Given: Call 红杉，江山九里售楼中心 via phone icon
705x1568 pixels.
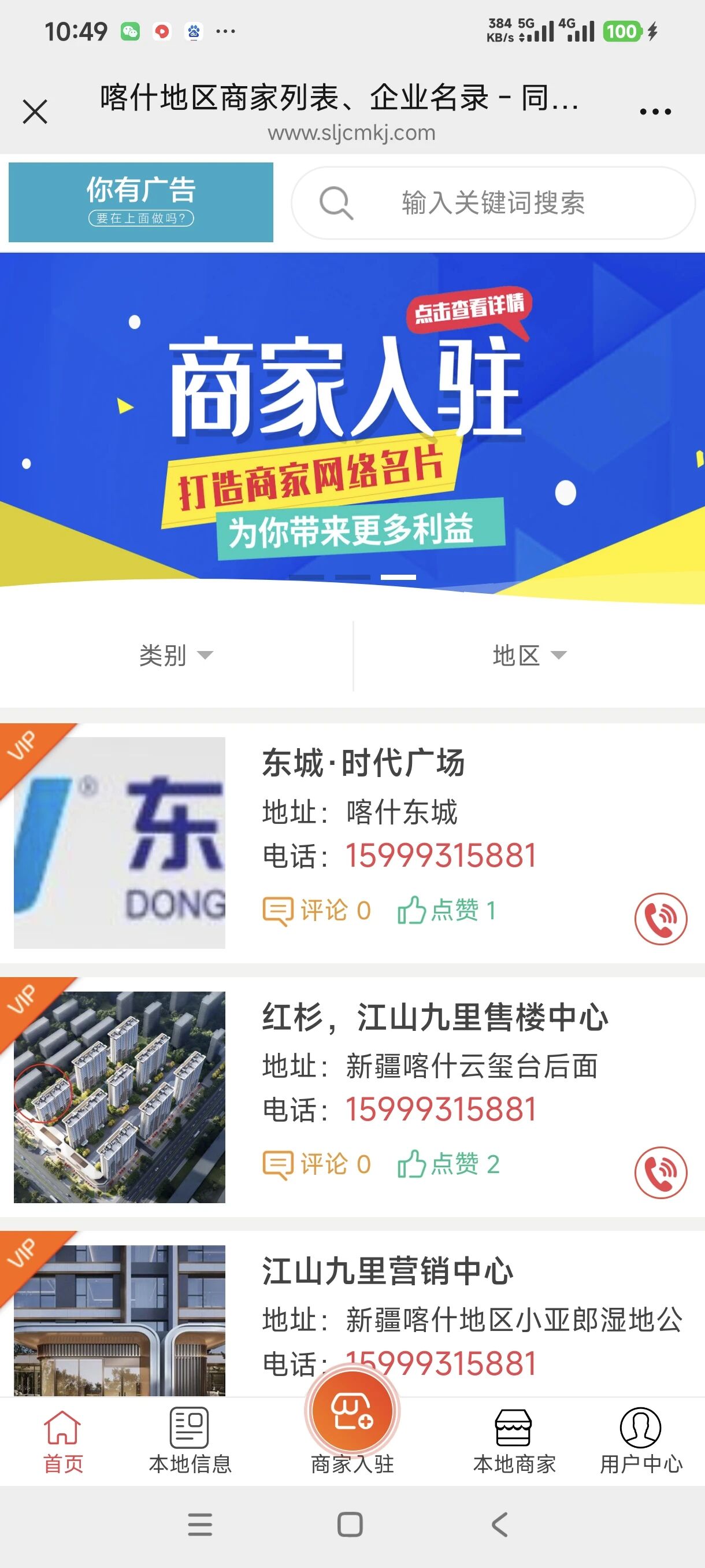Looking at the screenshot, I should click(660, 1173).
